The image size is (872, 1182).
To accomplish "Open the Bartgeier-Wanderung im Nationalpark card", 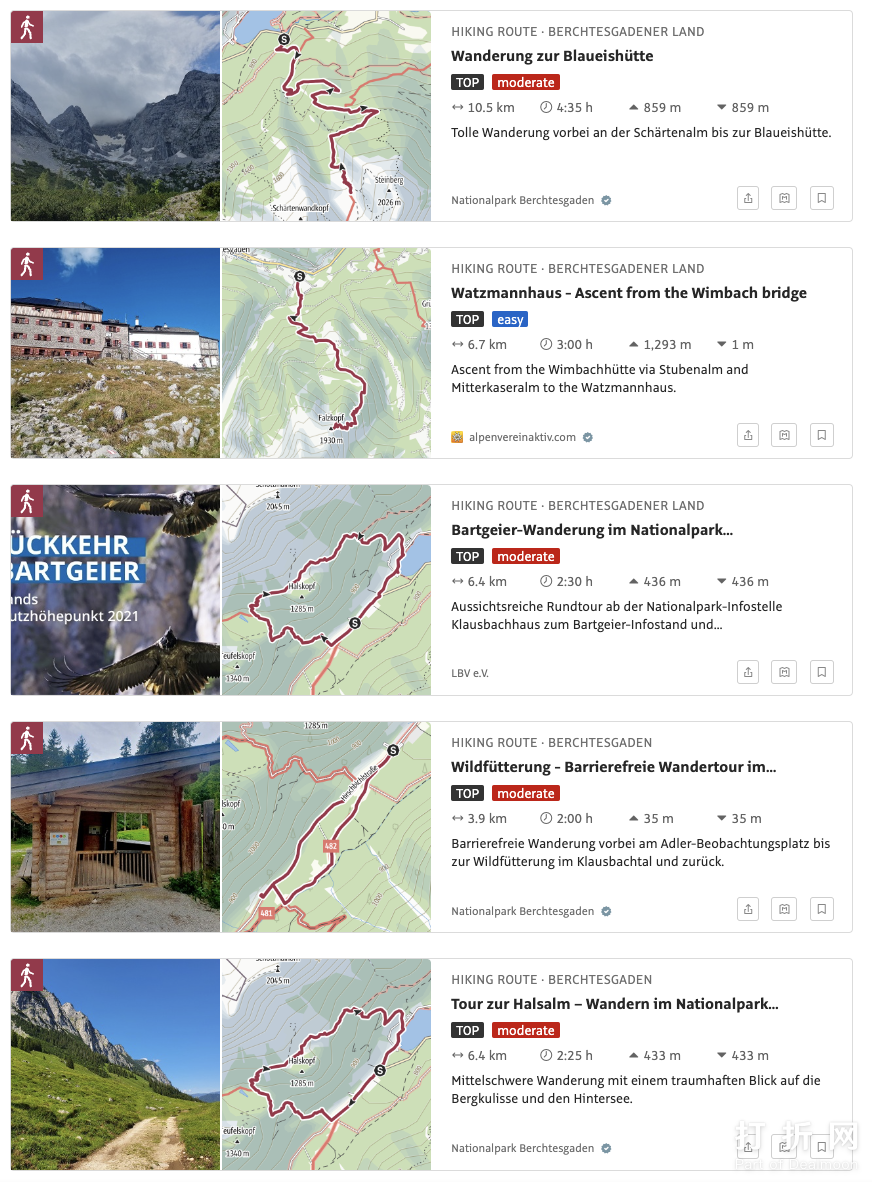I will [592, 530].
